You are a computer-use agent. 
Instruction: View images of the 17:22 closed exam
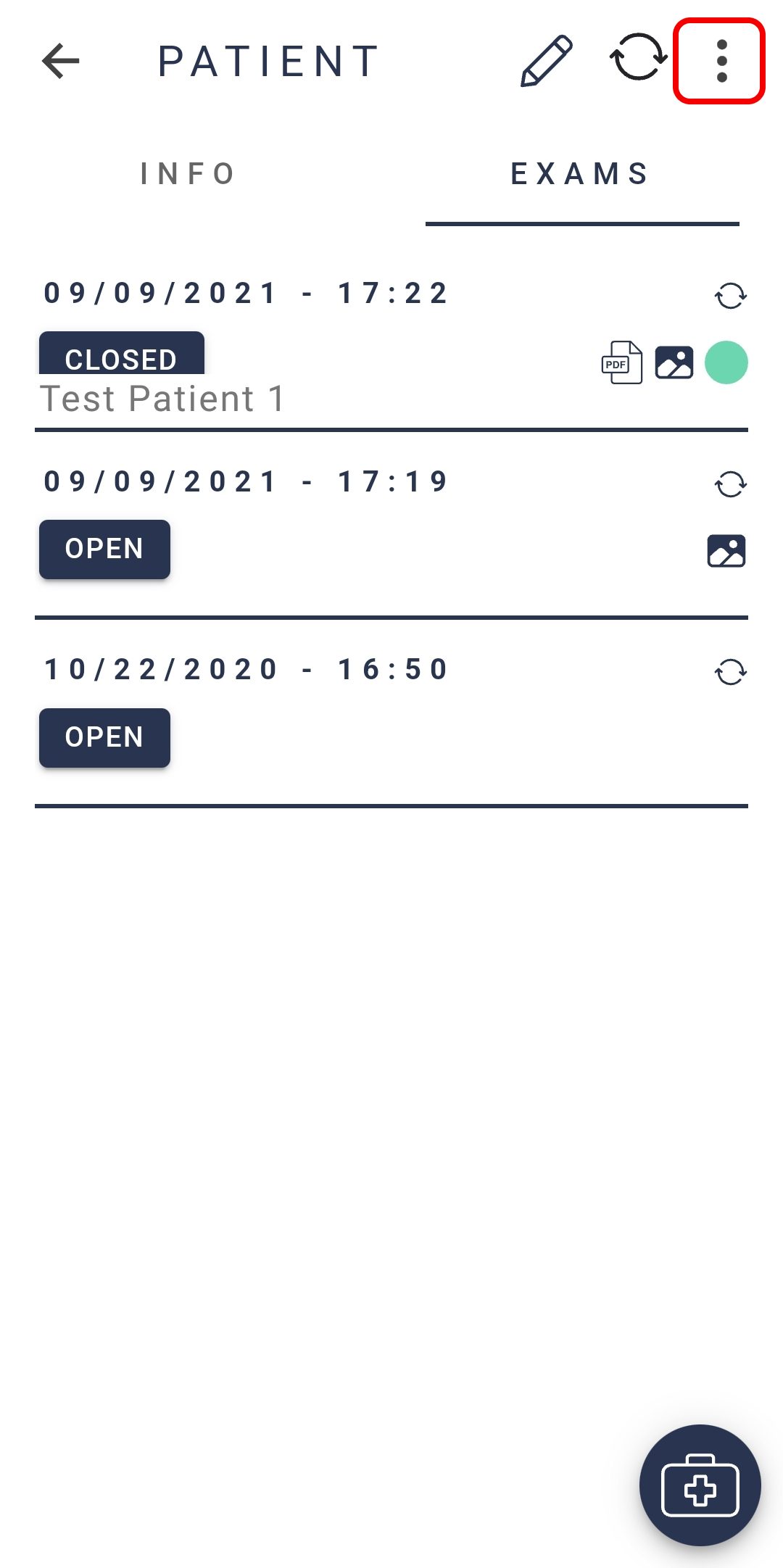(x=674, y=362)
